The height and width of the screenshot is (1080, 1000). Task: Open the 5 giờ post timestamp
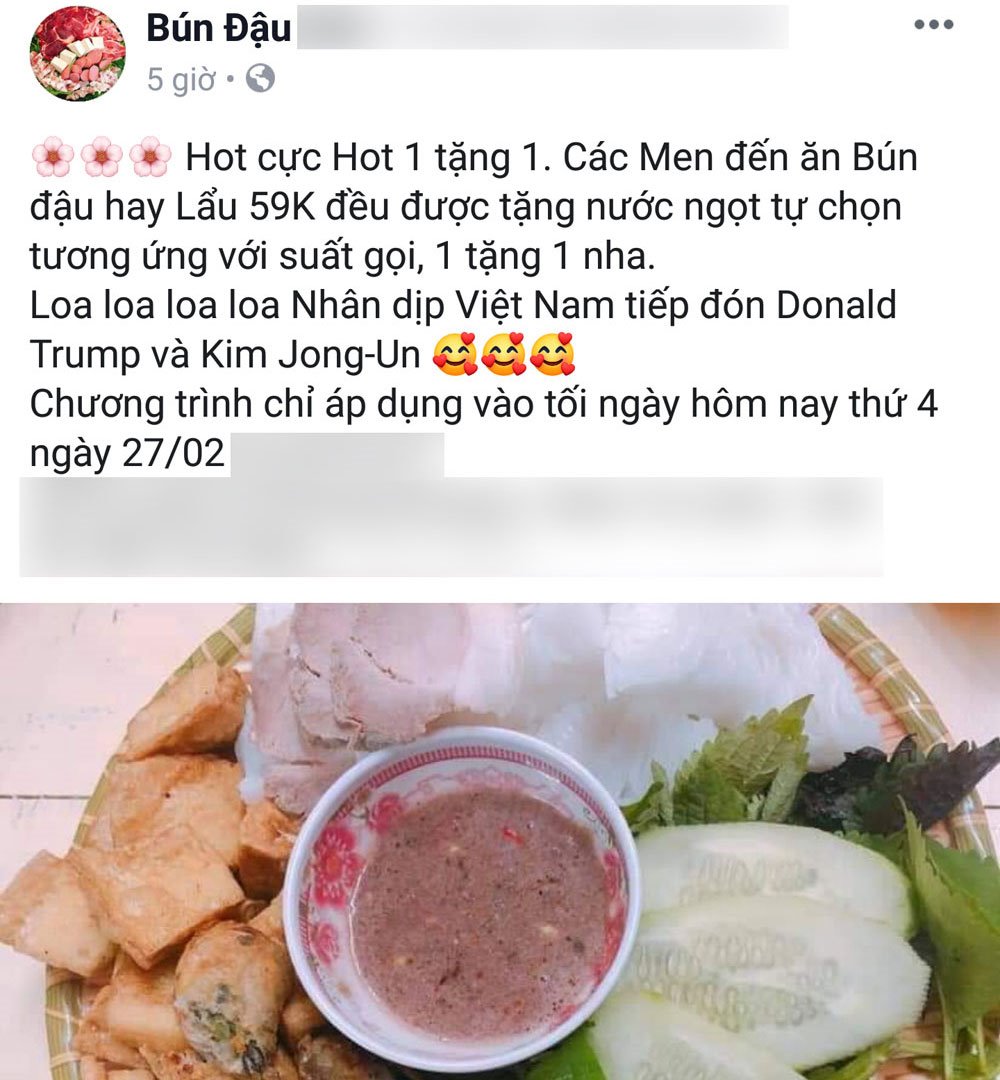181,79
